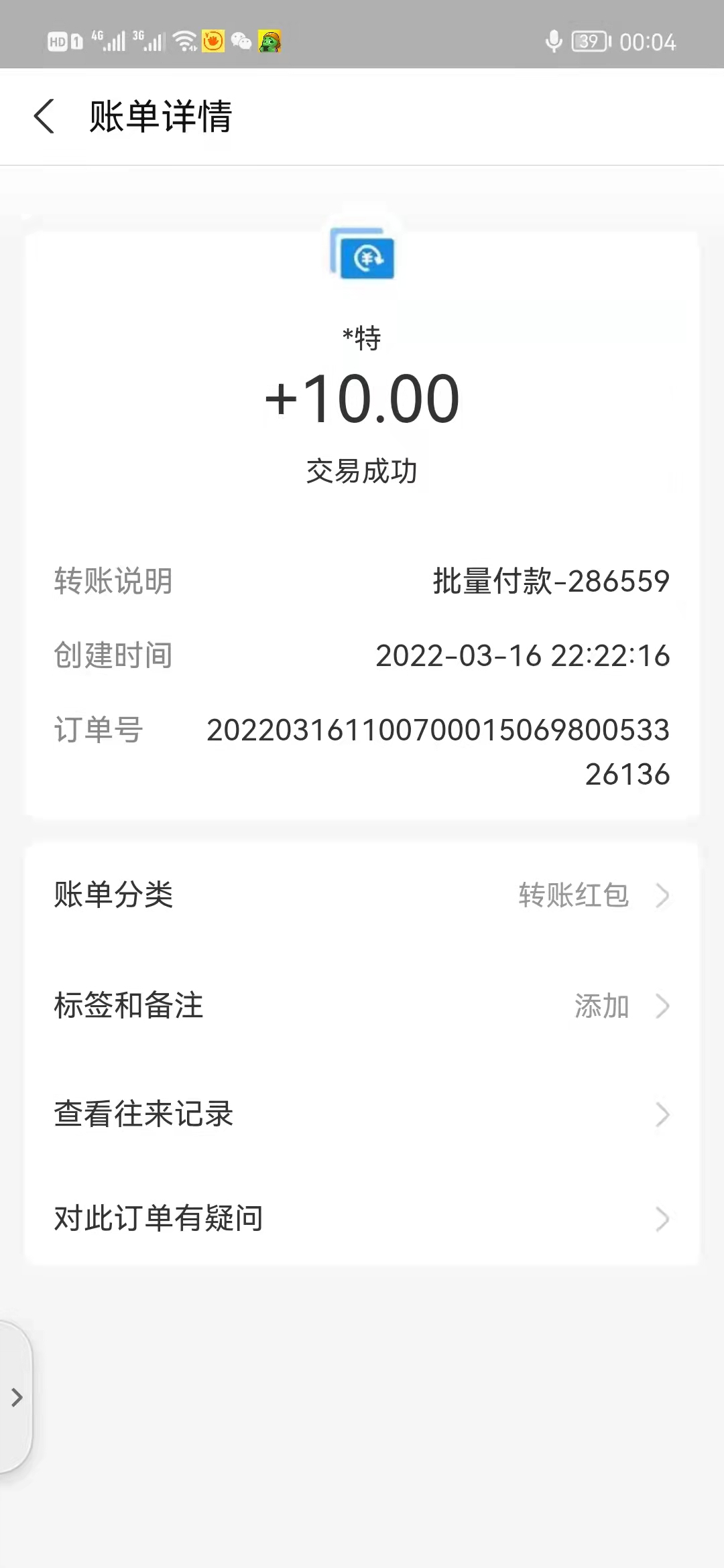
Task: Go back from the bill details page
Action: pyautogui.click(x=44, y=116)
